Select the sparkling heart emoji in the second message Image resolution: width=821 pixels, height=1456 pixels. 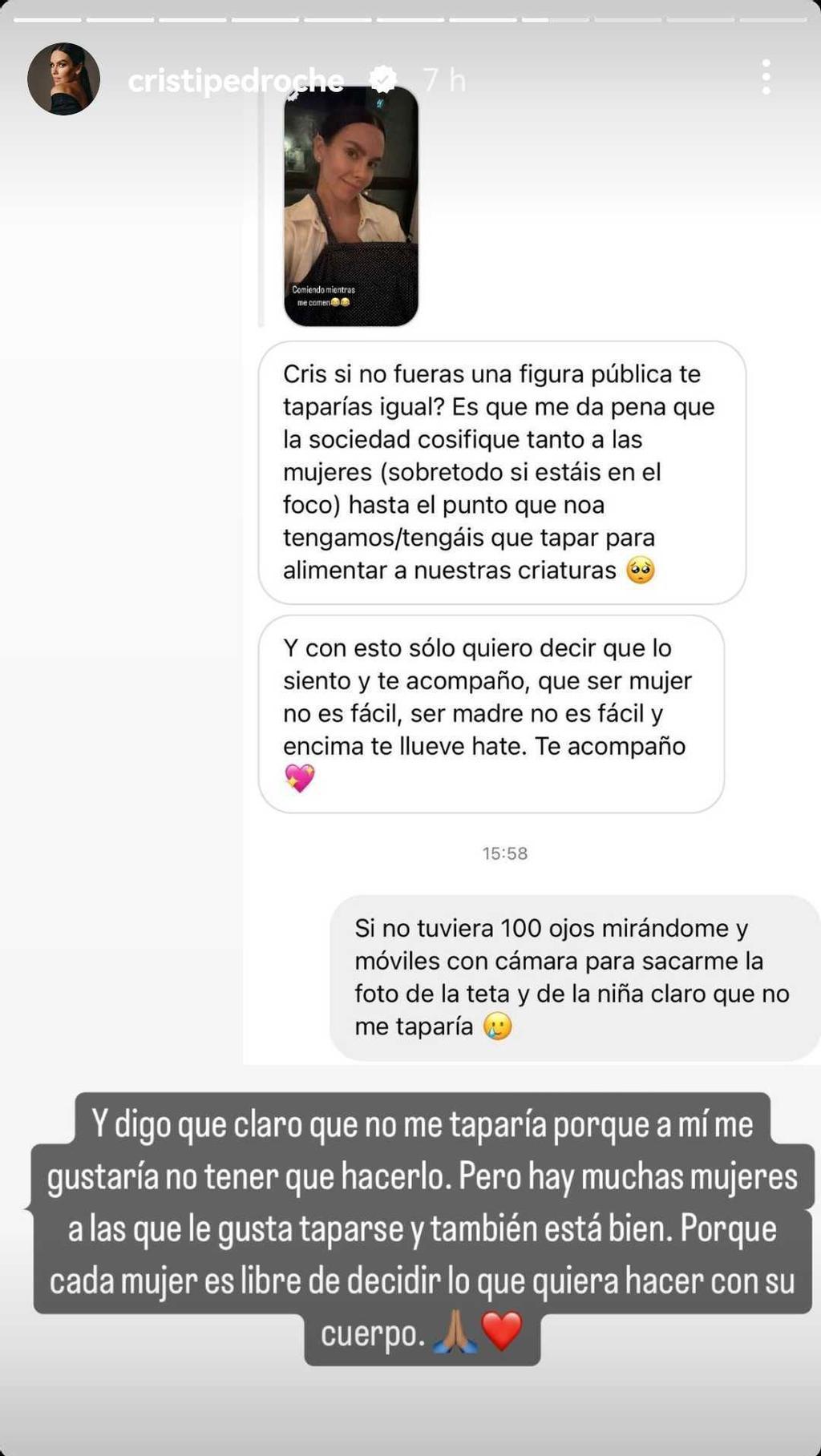(297, 777)
